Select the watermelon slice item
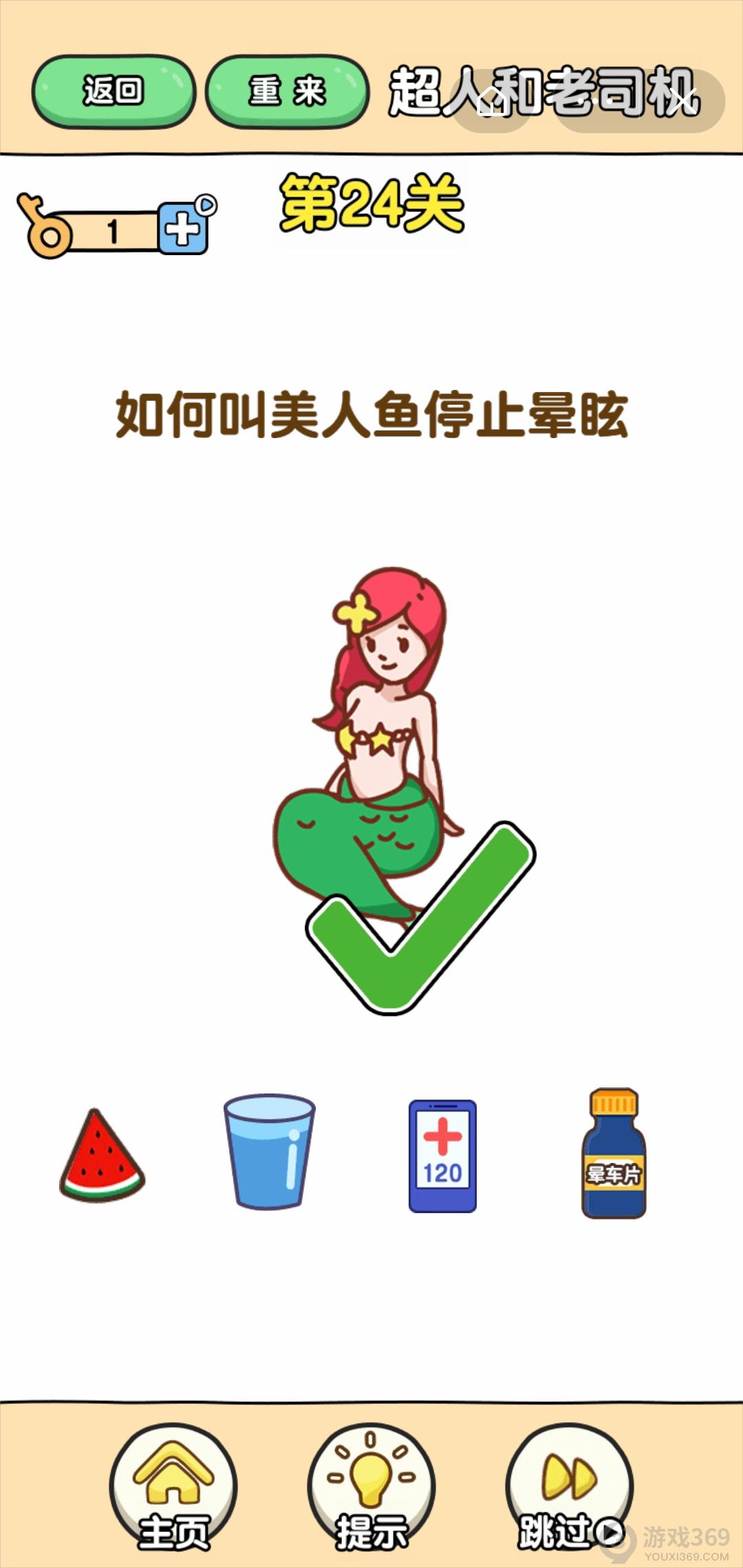This screenshot has width=743, height=1568. pos(102,1157)
